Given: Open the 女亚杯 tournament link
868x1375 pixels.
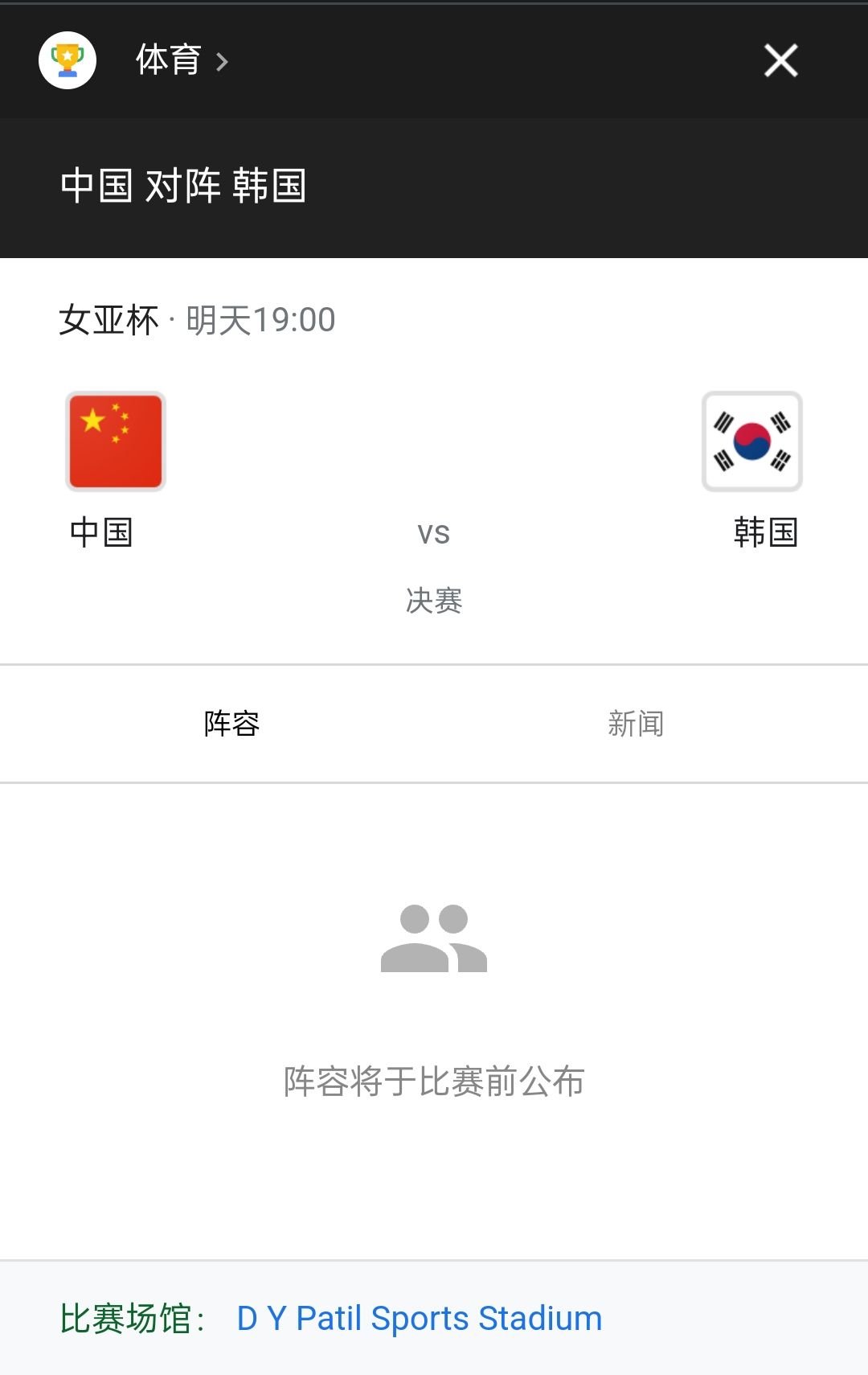Looking at the screenshot, I should 109,320.
